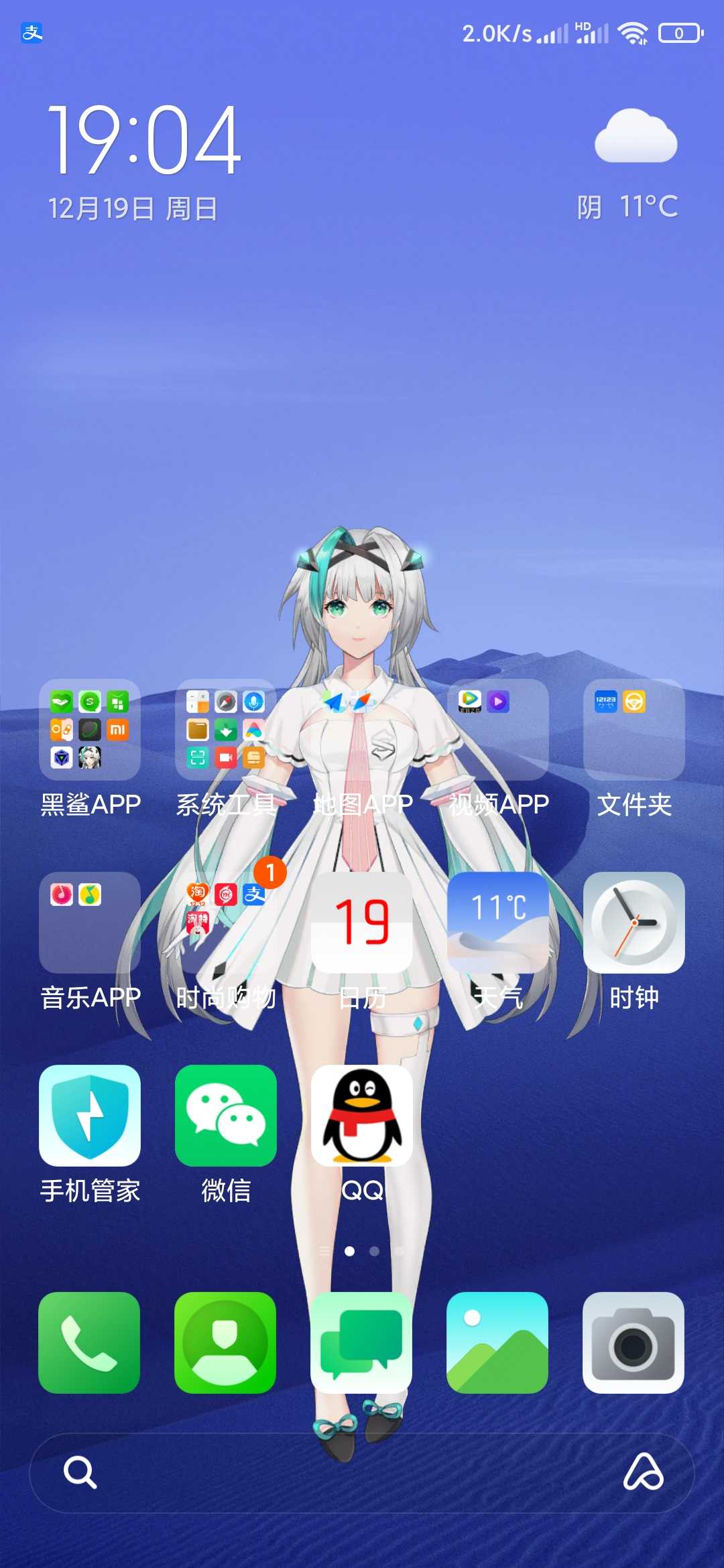Viewport: 724px width, 1568px height.
Task: Tap the weather widget showing 阴 11°C
Action: pyautogui.click(x=629, y=164)
